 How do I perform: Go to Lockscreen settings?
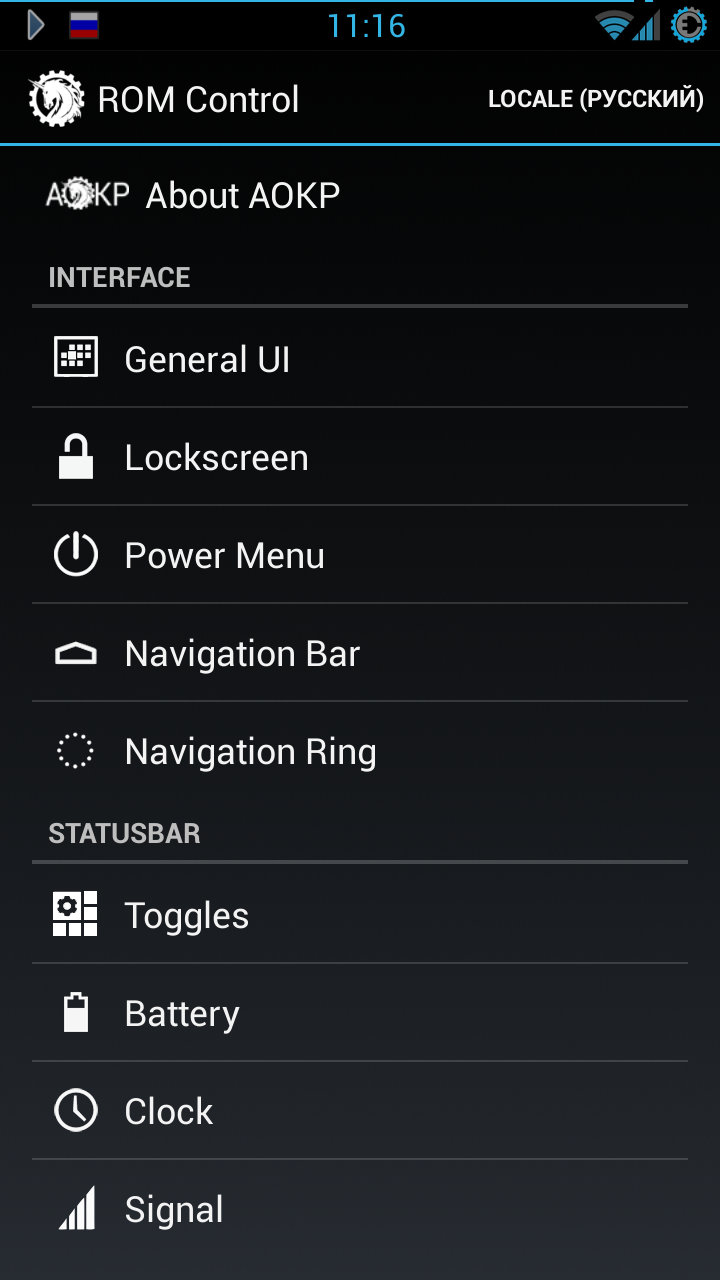pyautogui.click(x=360, y=457)
